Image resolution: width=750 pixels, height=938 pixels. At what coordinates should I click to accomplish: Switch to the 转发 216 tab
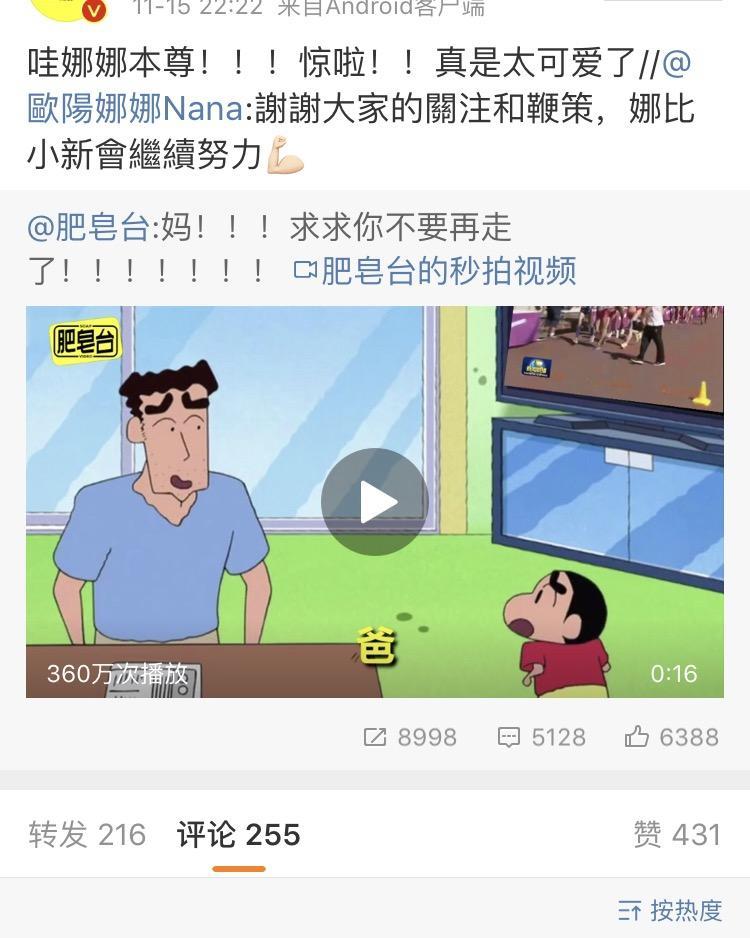tap(87, 835)
